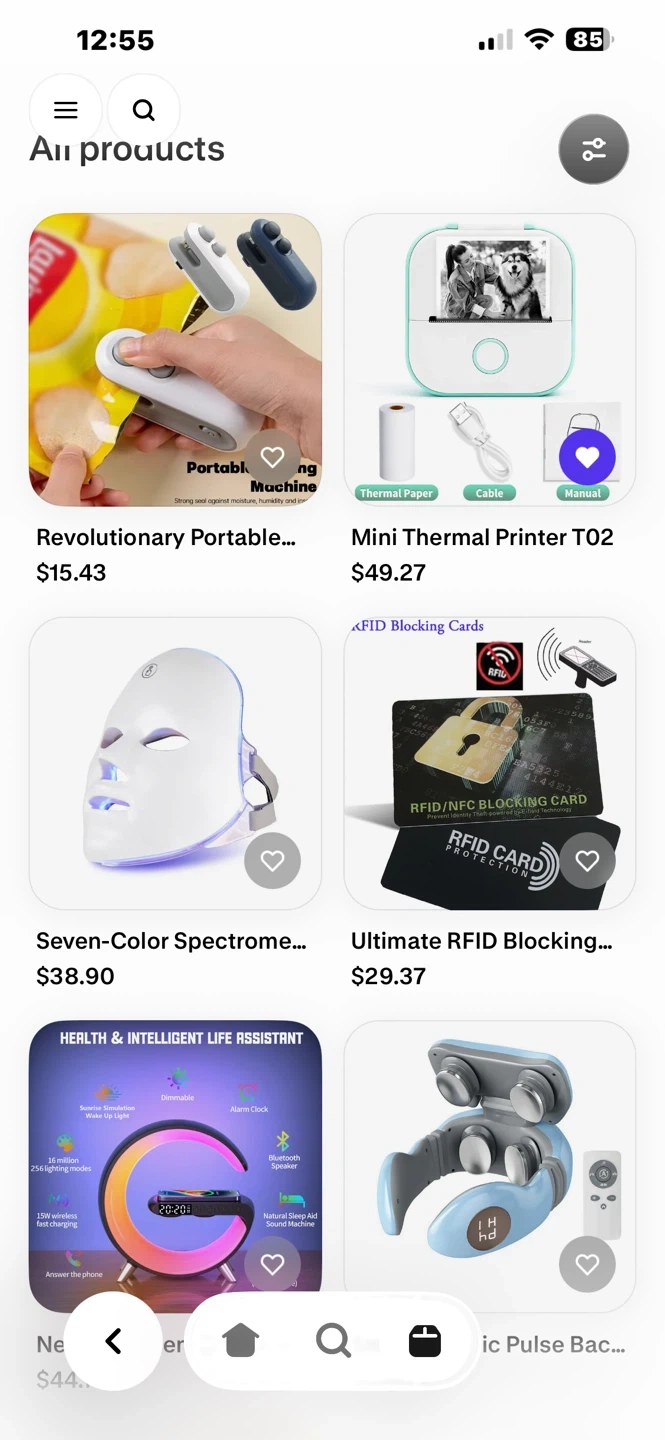Add Seven-Color Spectrometer mask to favorites
The height and width of the screenshot is (1440, 665).
tap(272, 860)
